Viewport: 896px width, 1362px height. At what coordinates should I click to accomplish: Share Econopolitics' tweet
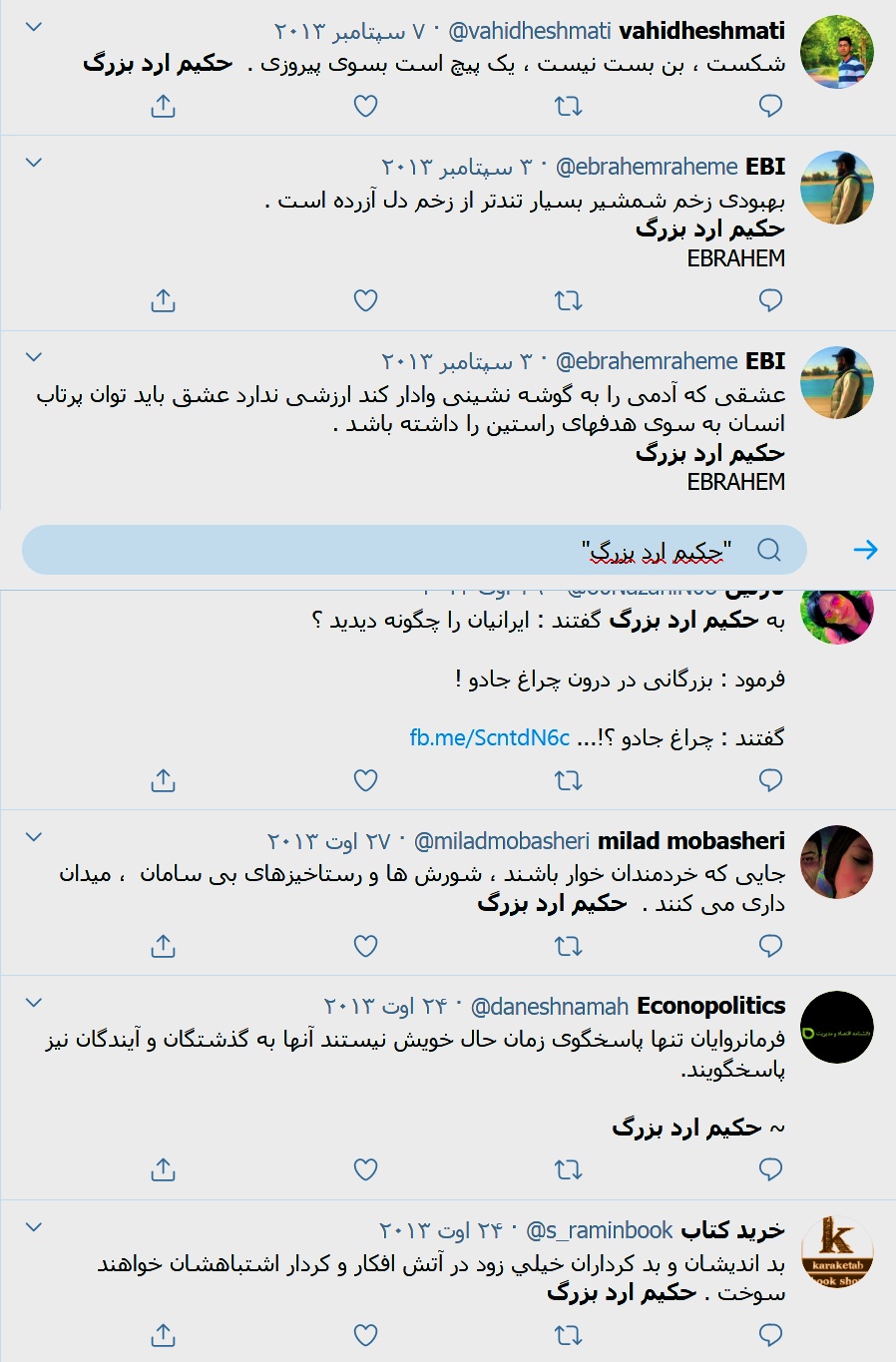[x=163, y=1168]
